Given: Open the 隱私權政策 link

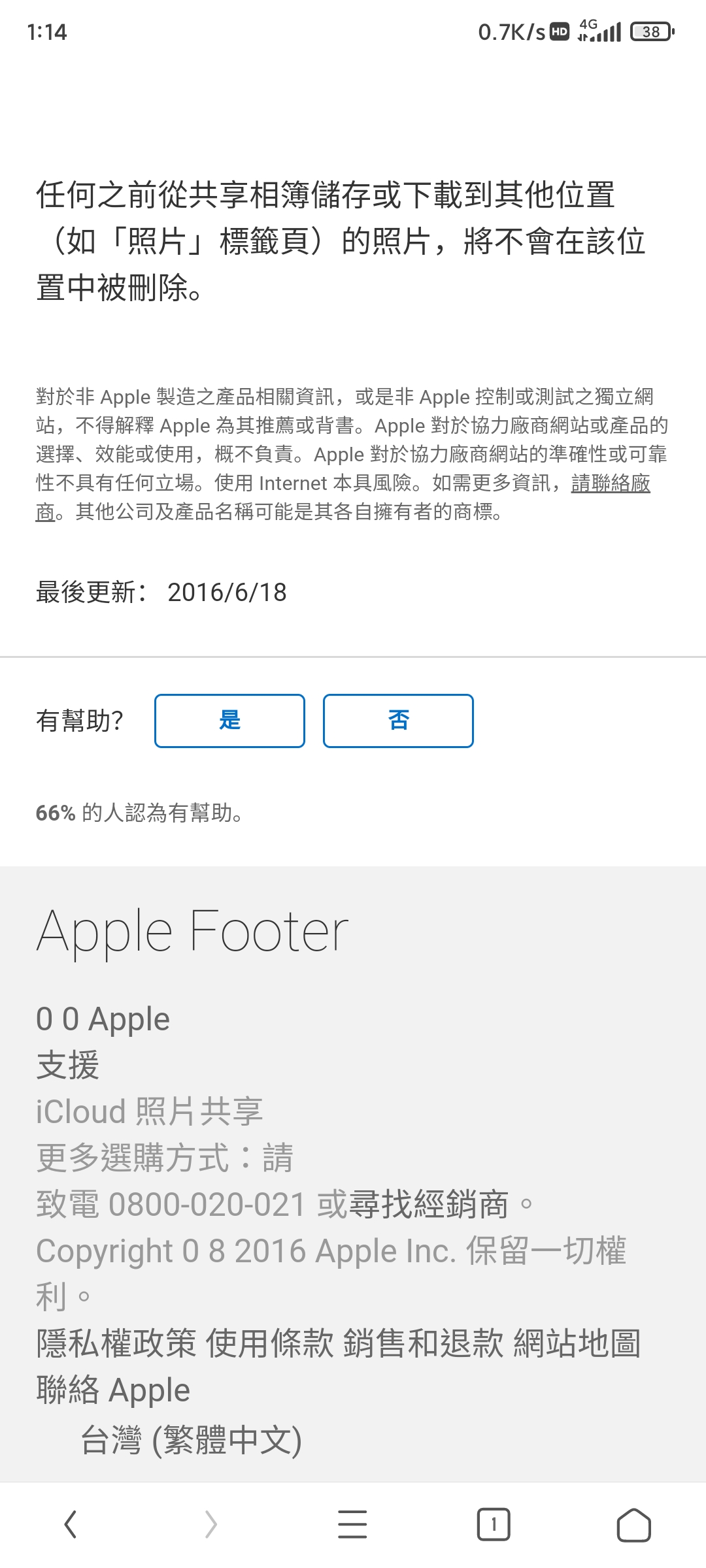Looking at the screenshot, I should (116, 1344).
